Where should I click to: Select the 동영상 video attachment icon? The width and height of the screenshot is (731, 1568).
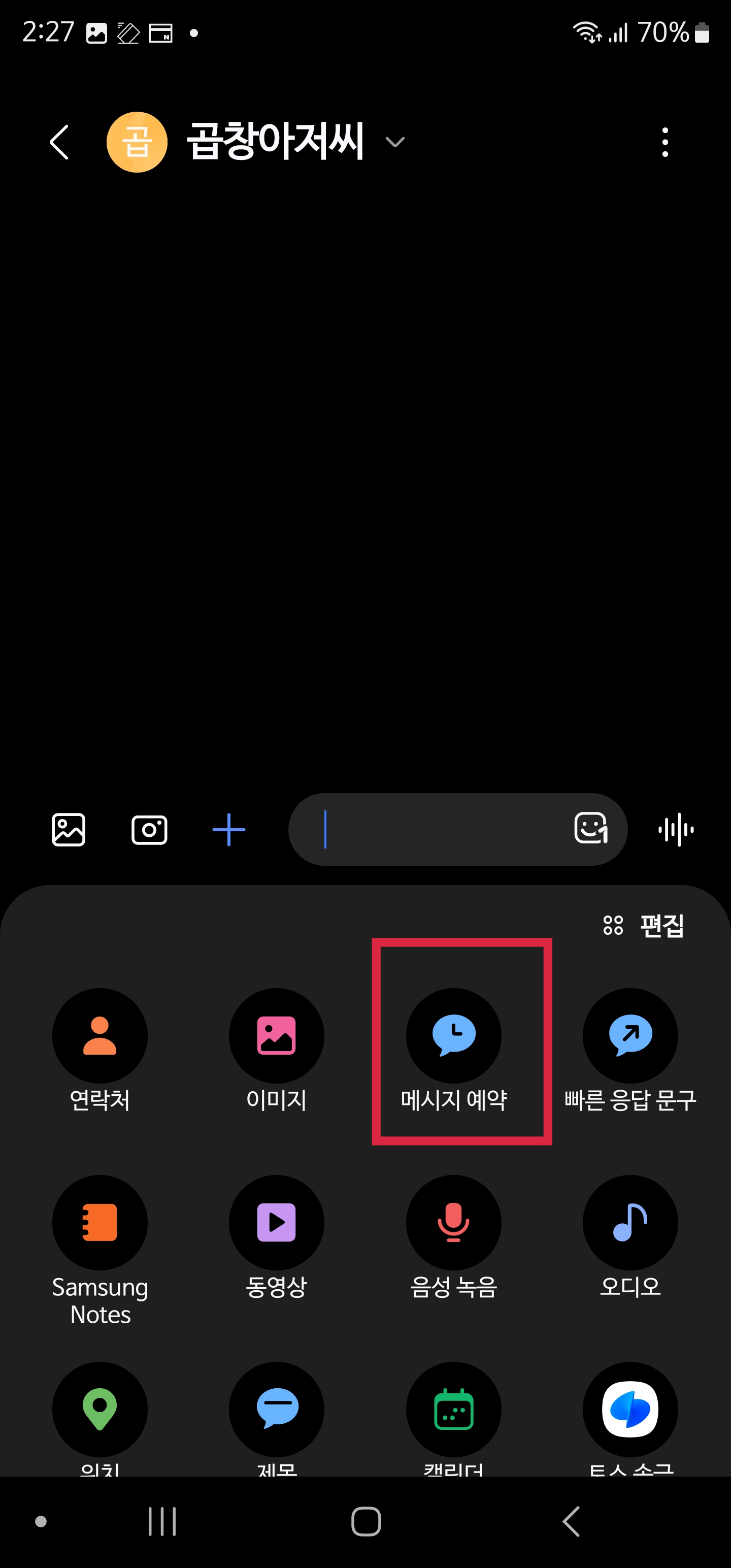[x=277, y=1222]
